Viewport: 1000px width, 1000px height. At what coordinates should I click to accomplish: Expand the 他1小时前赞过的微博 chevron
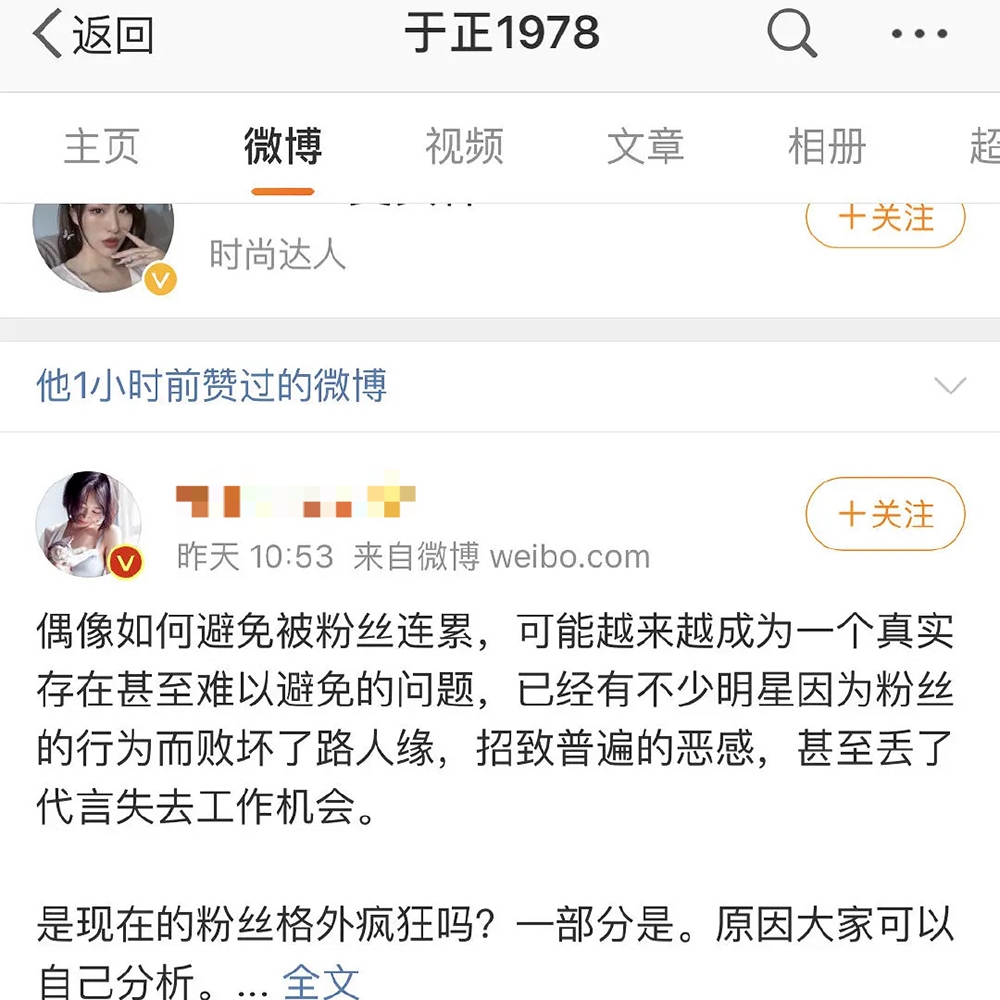coord(948,386)
